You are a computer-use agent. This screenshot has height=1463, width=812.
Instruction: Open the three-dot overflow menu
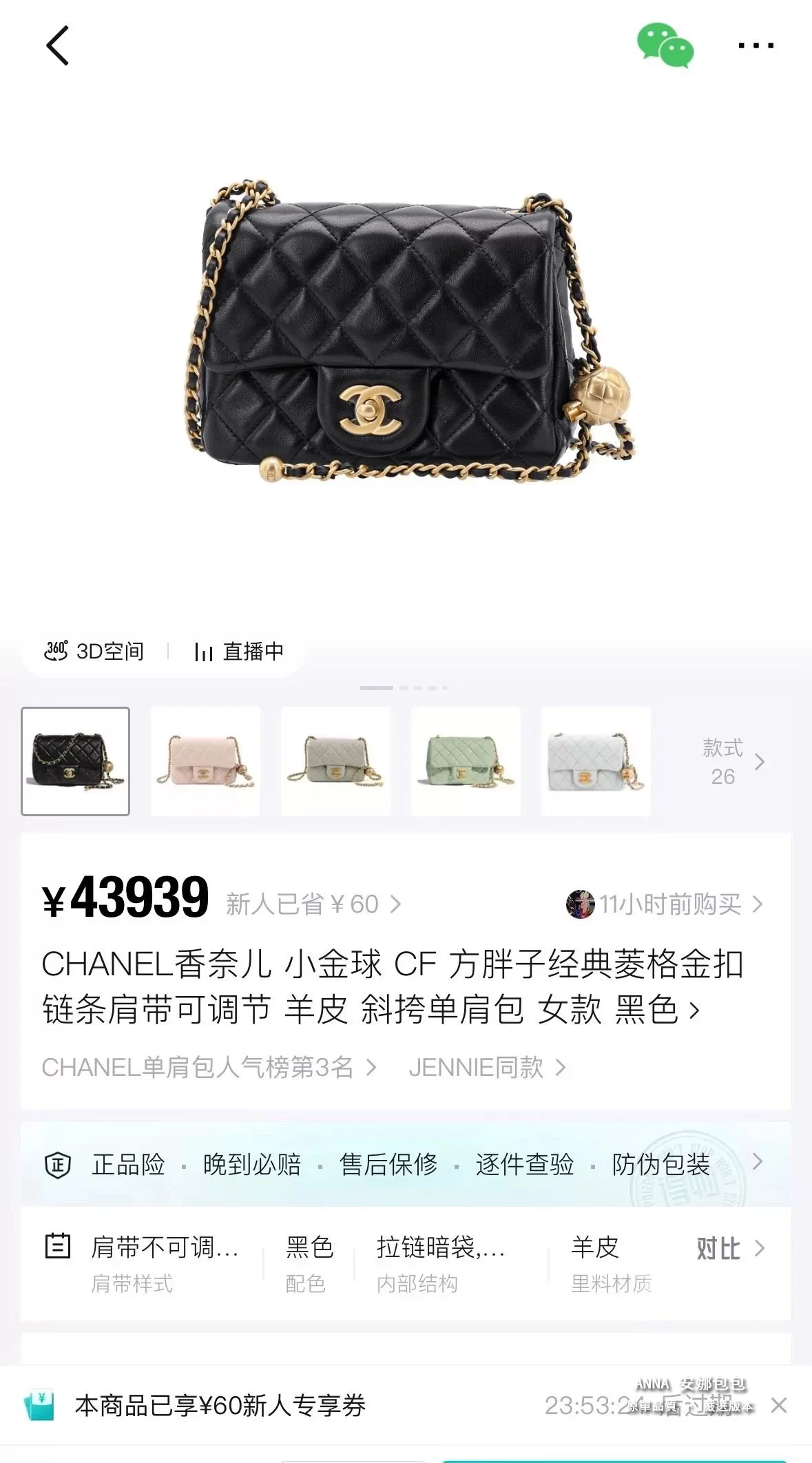(756, 45)
